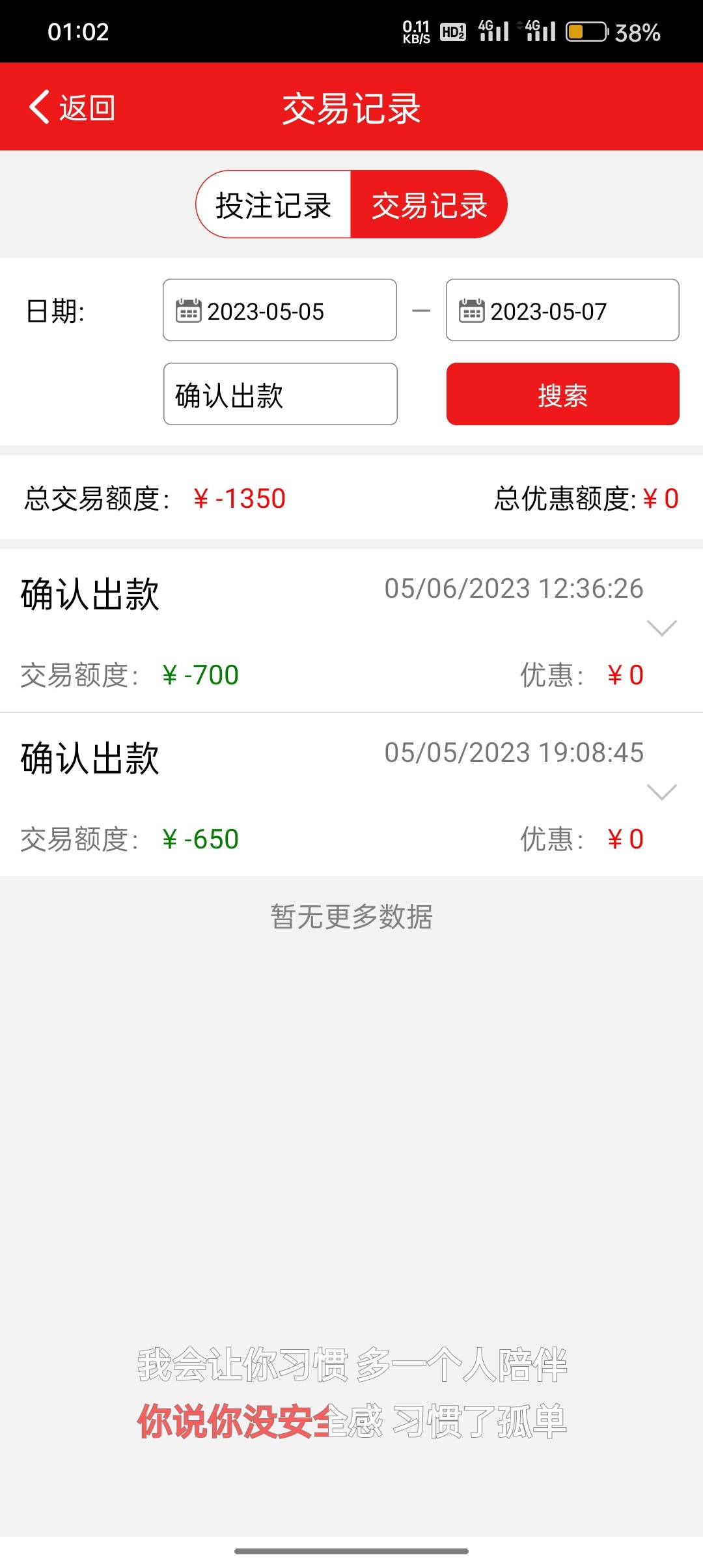This screenshot has width=703, height=1568.
Task: Switch to the 投注记录 tab
Action: [273, 204]
